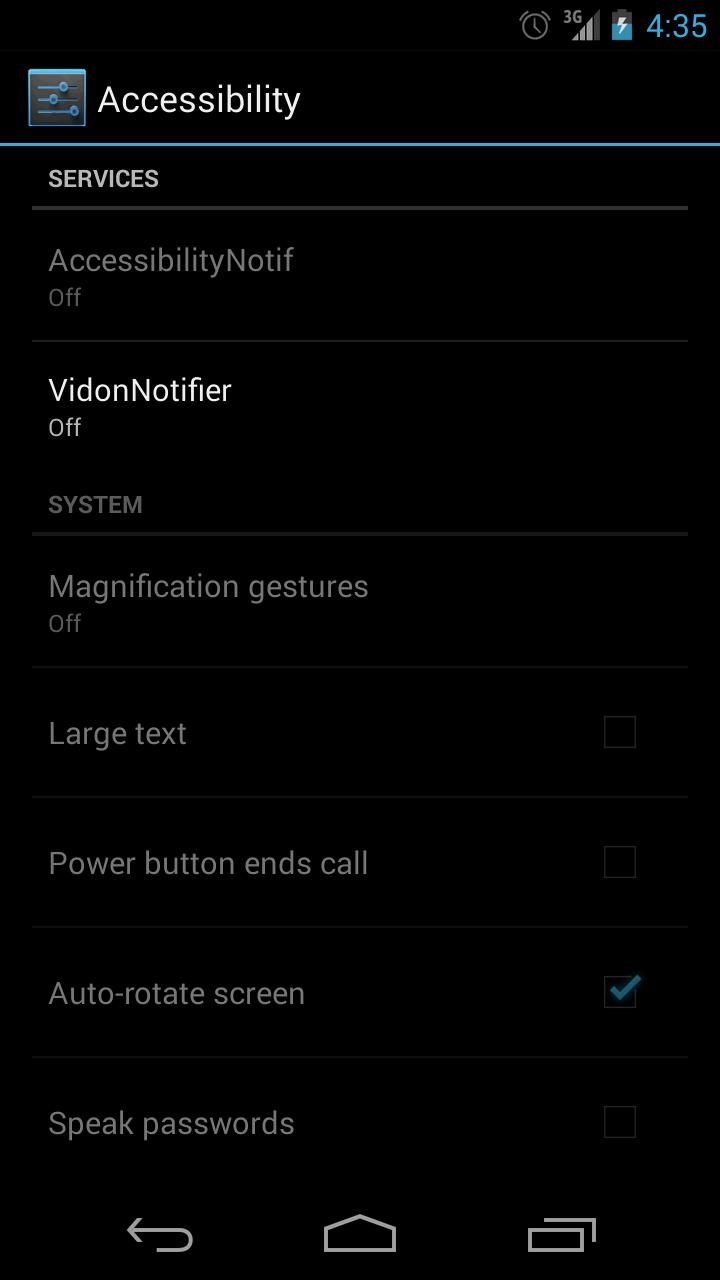Uncheck Auto-rotate screen

(x=619, y=992)
